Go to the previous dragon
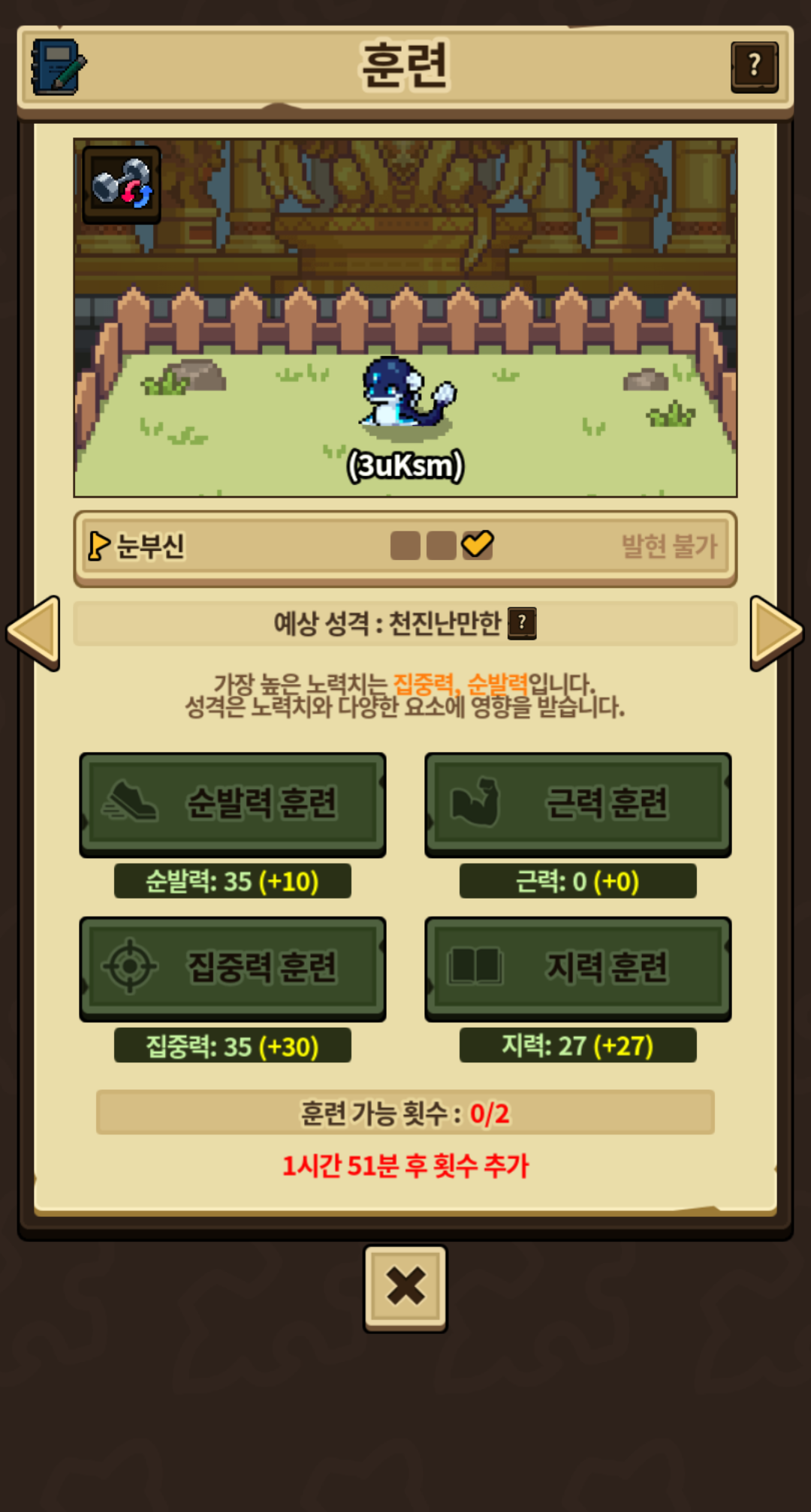The width and height of the screenshot is (811, 1512). [x=34, y=632]
